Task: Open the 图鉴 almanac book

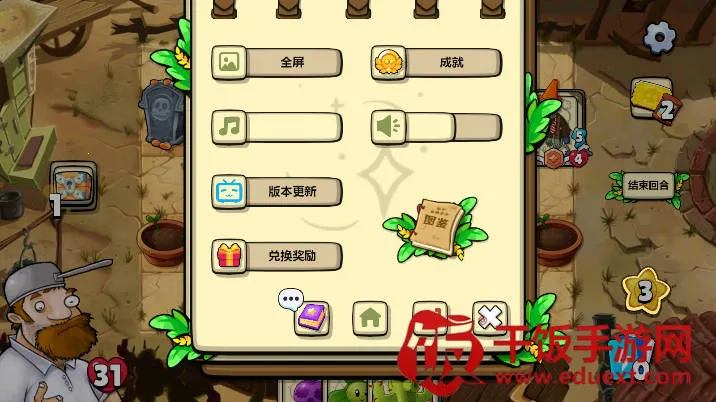Action: pos(433,221)
